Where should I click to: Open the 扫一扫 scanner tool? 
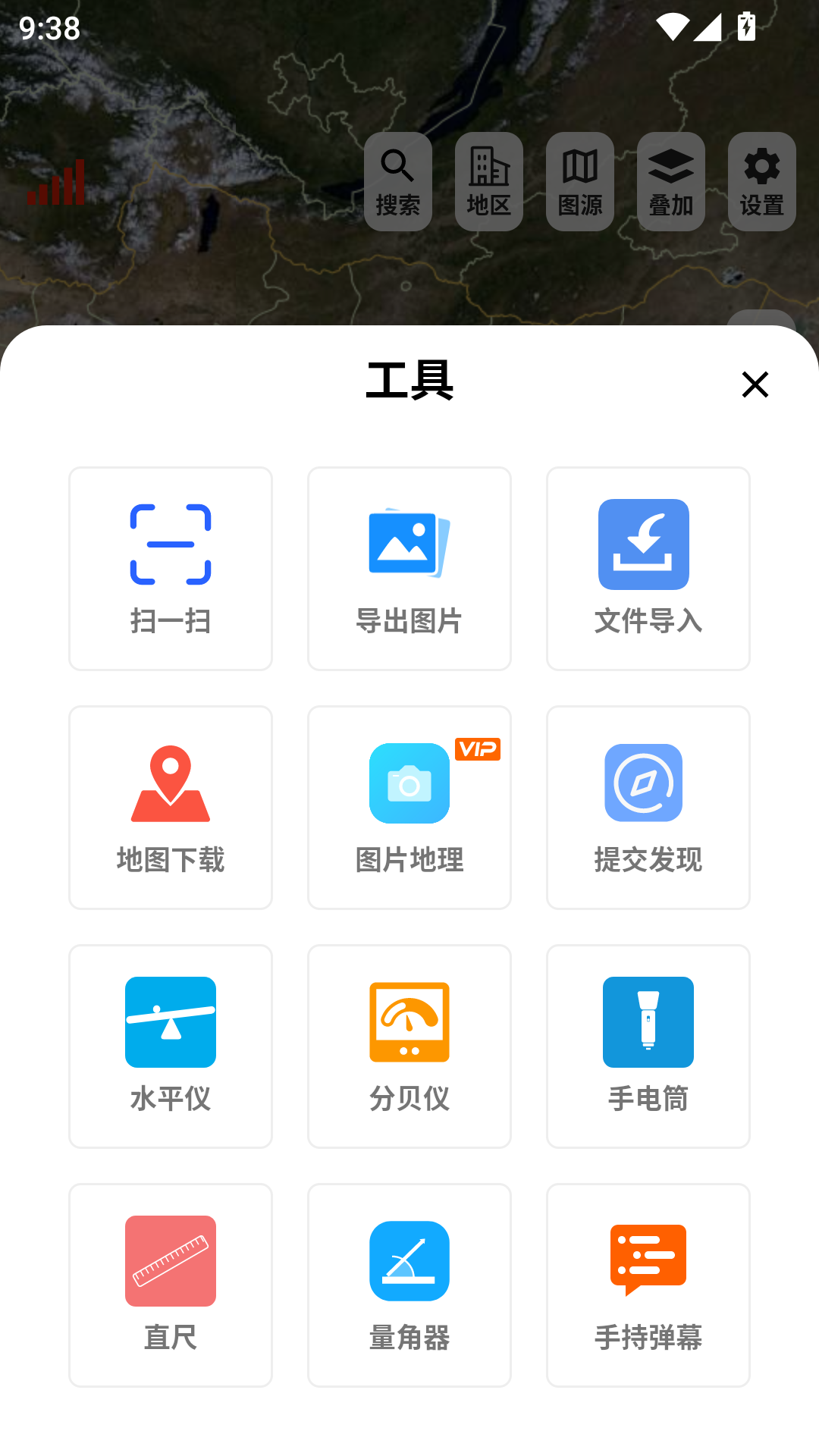tap(171, 569)
